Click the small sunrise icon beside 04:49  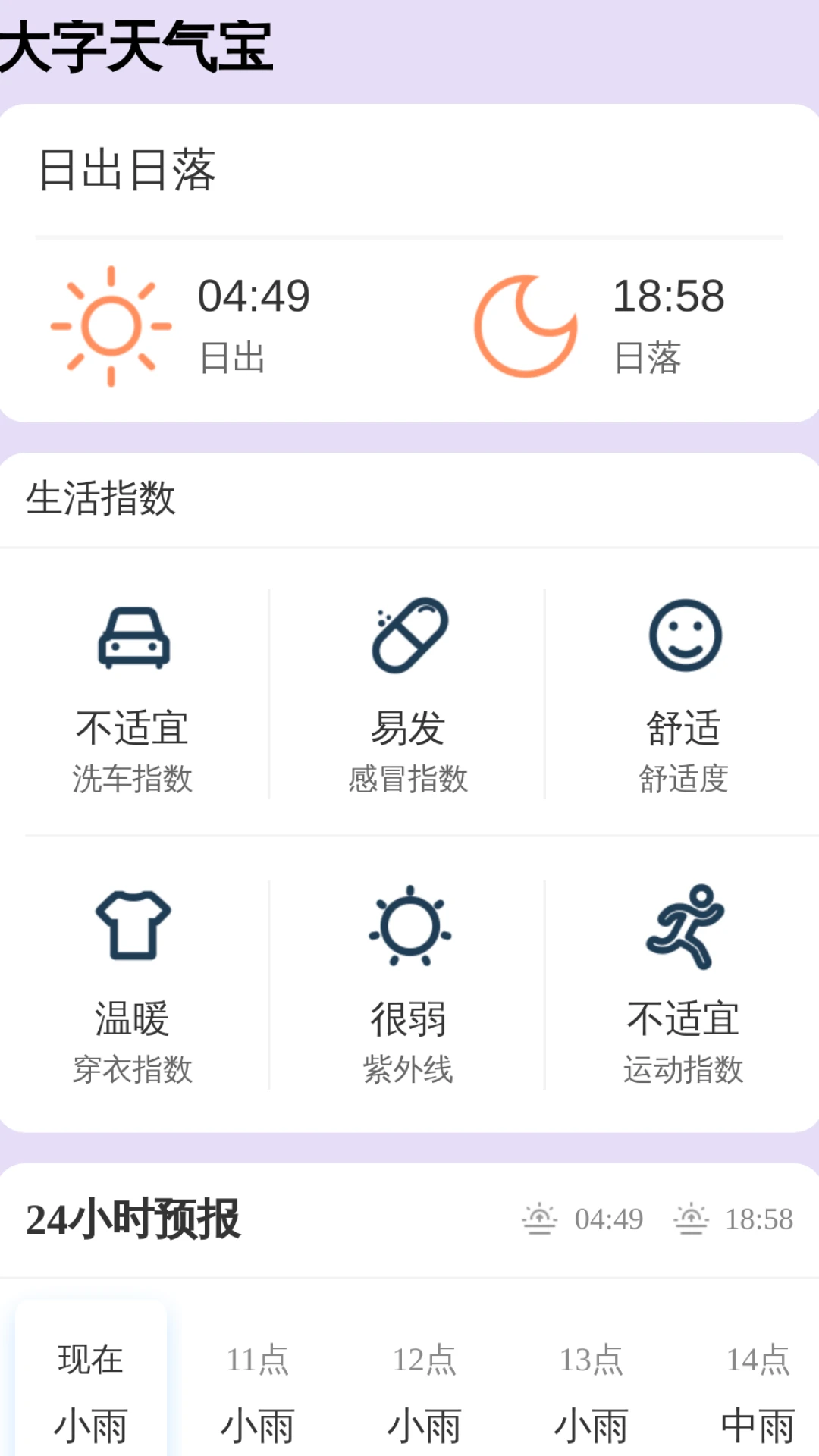pyautogui.click(x=538, y=1217)
